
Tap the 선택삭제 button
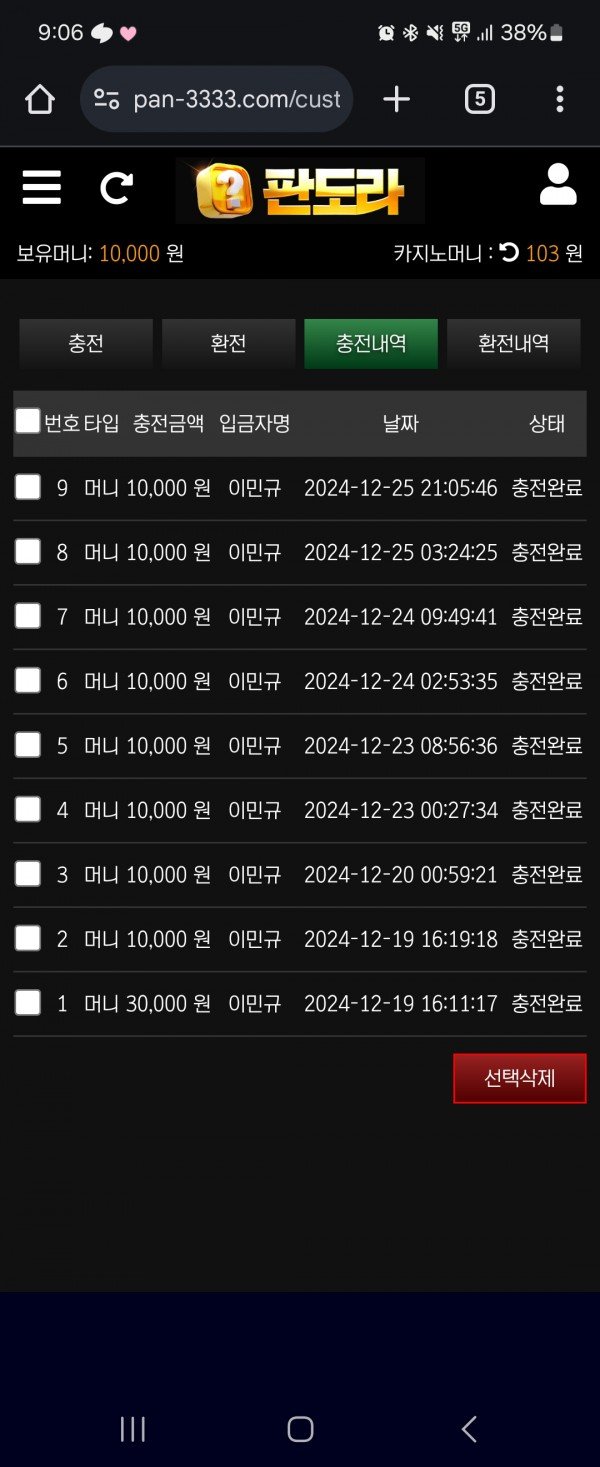click(x=519, y=1078)
